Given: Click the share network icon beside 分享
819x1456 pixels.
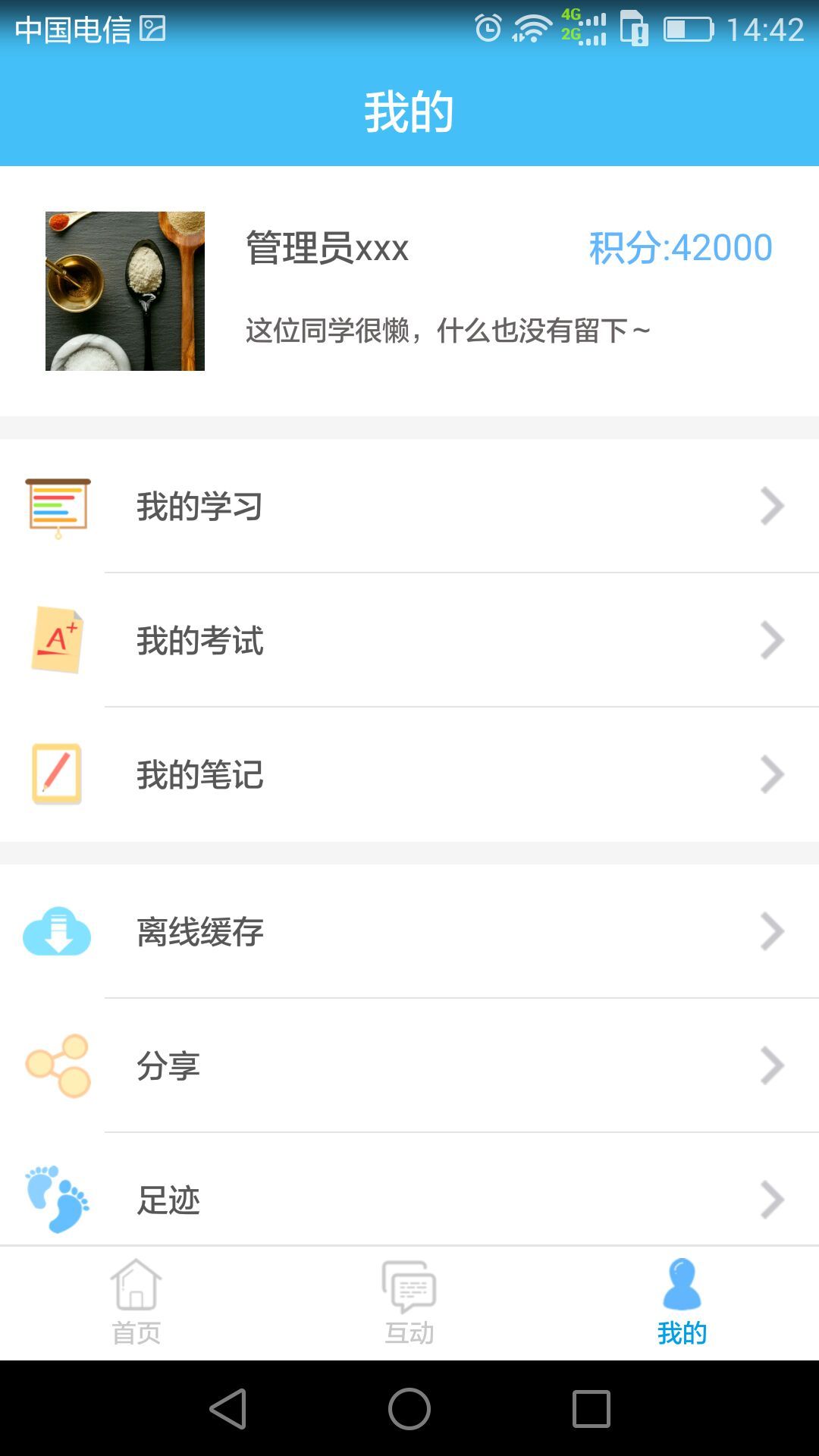Looking at the screenshot, I should click(57, 1065).
